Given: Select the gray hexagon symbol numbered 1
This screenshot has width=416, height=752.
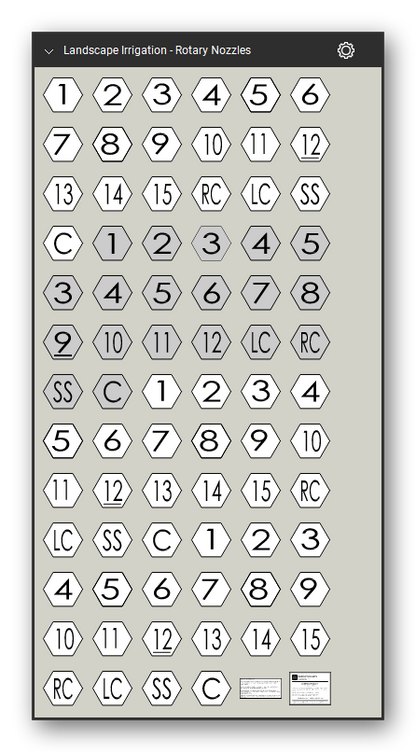Looking at the screenshot, I should point(112,244).
